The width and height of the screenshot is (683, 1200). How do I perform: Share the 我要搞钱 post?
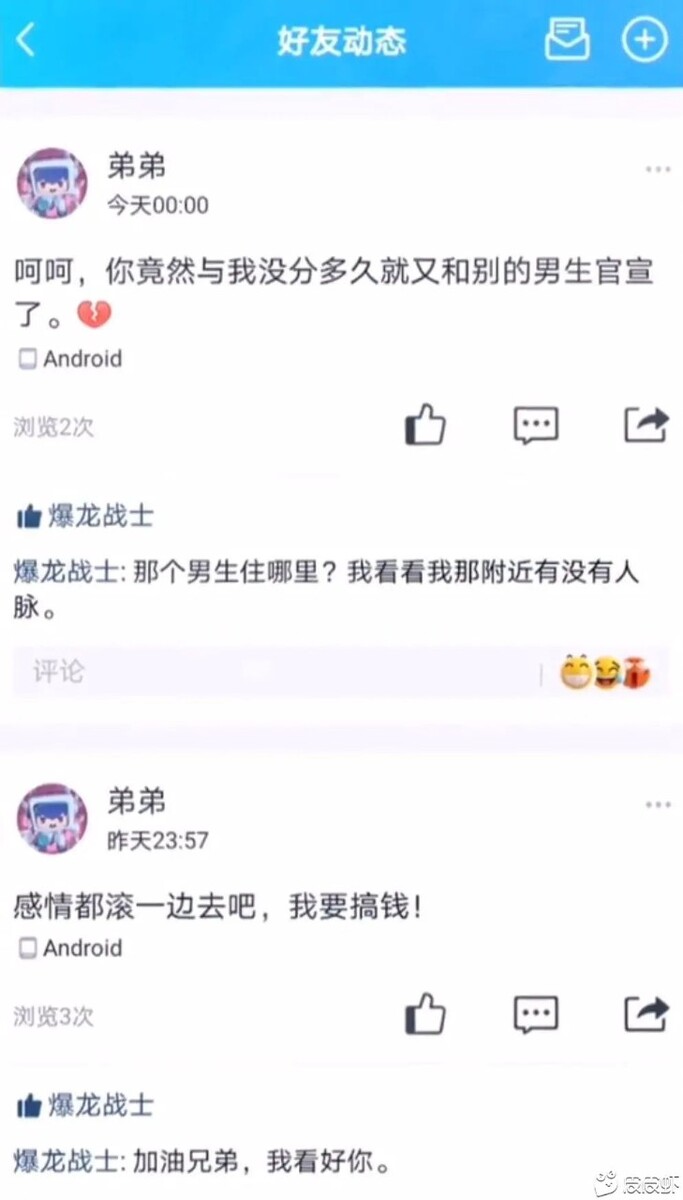pos(645,1014)
